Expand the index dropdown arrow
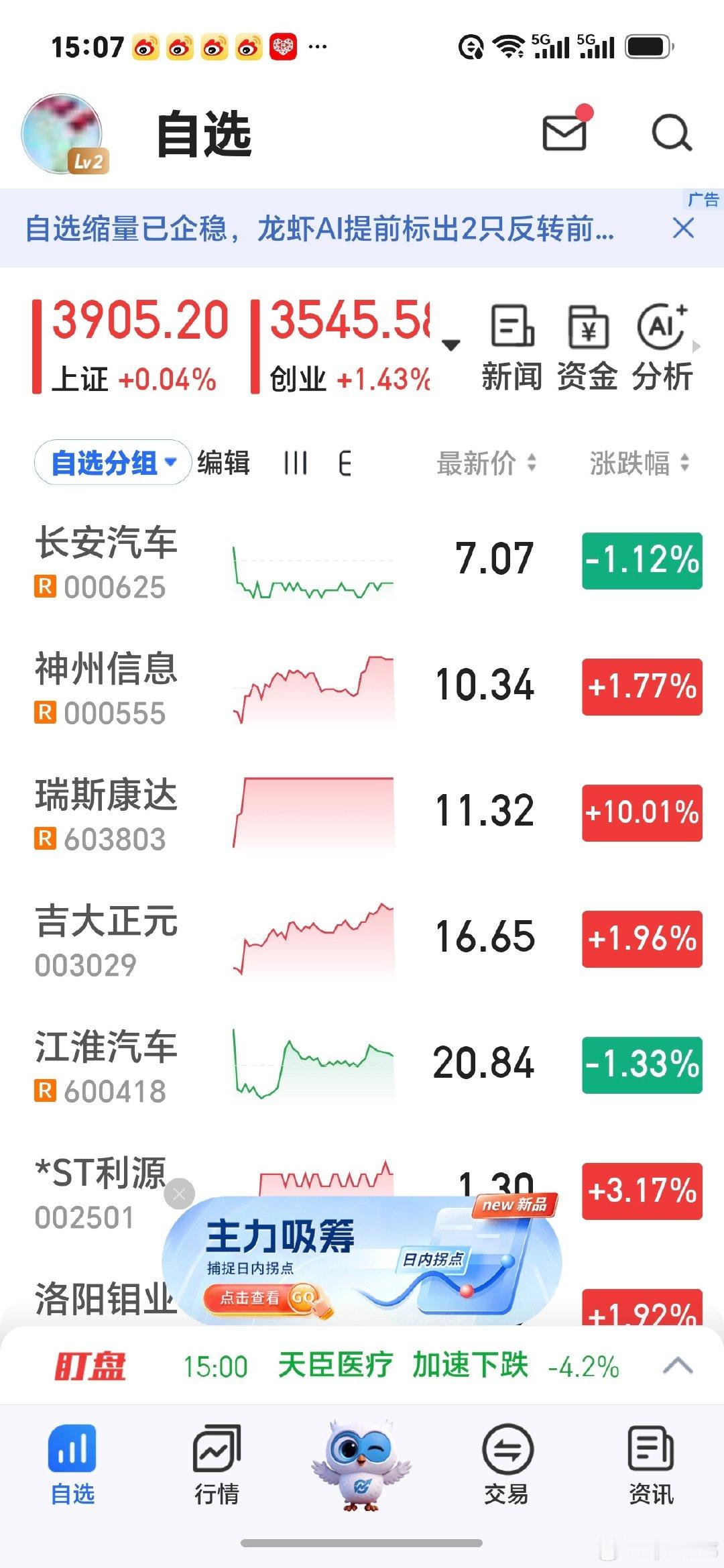724x1568 pixels. click(451, 345)
